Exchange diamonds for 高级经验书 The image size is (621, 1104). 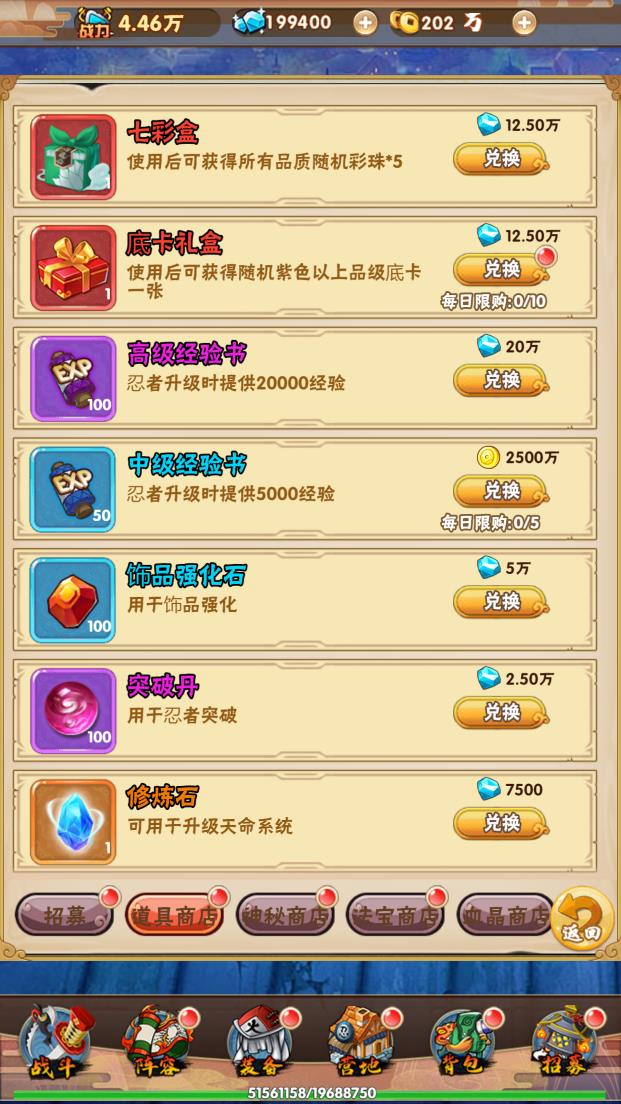point(501,380)
